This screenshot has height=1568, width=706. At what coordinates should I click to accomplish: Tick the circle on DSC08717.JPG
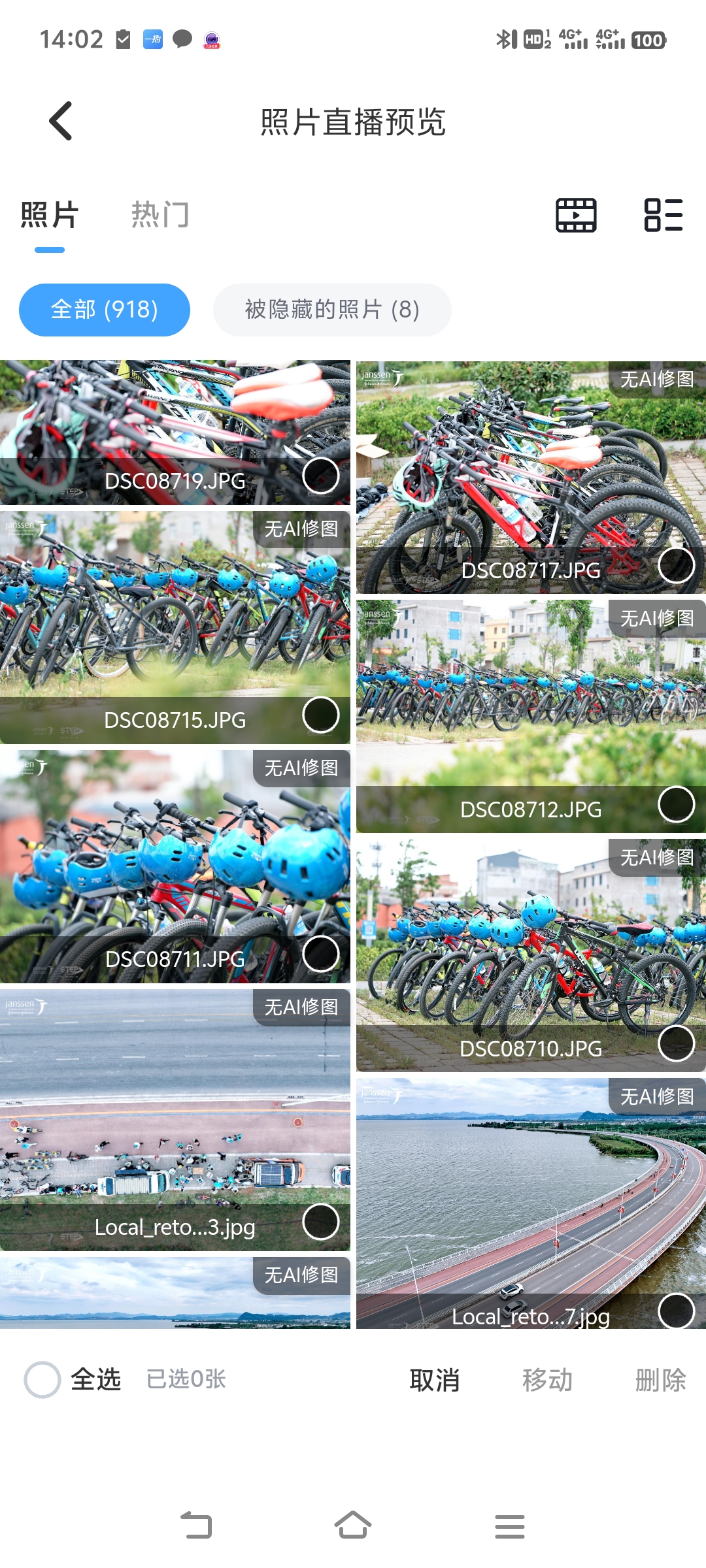click(677, 565)
